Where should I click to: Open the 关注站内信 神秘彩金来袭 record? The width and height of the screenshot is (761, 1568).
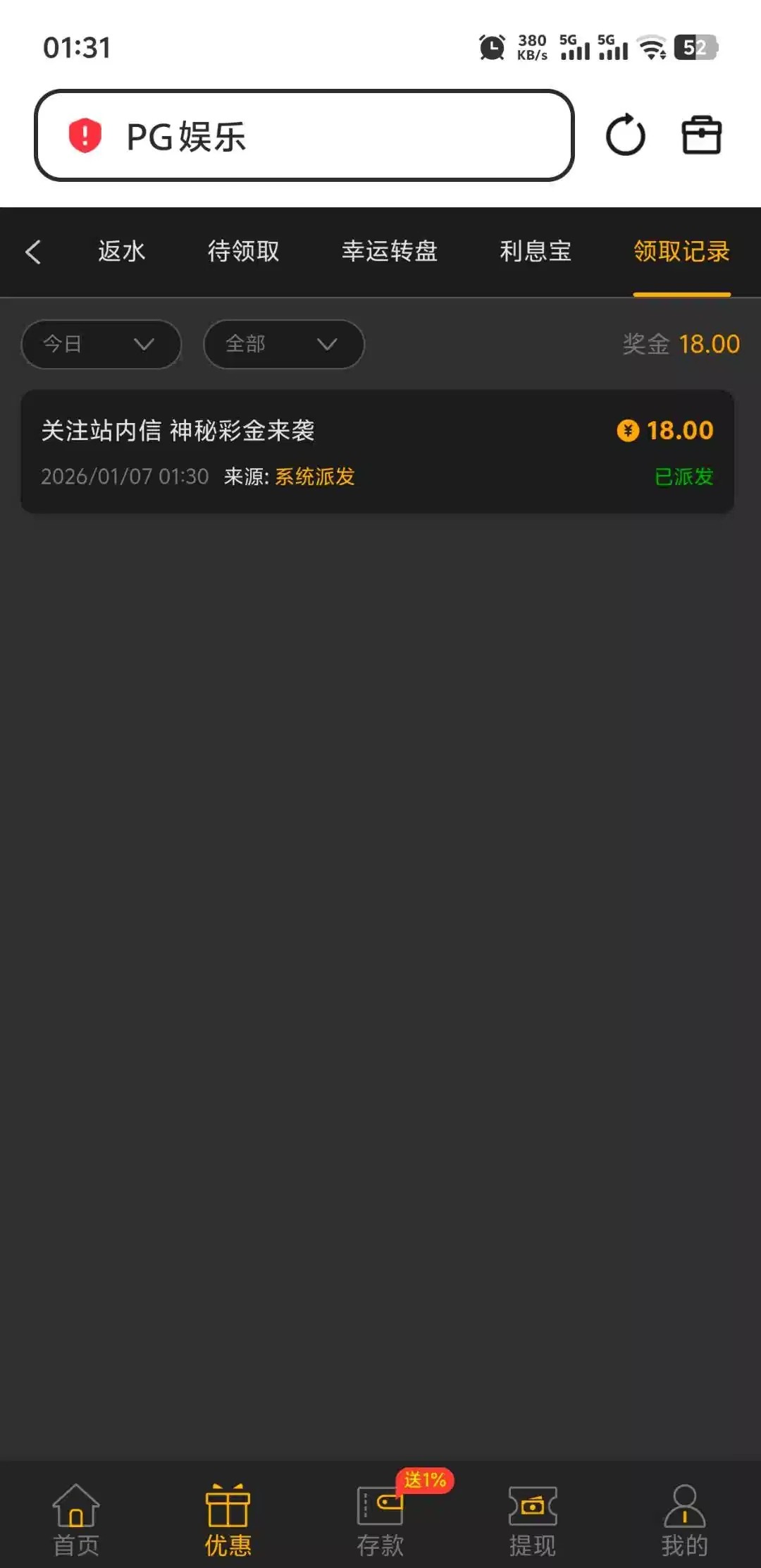tap(378, 451)
